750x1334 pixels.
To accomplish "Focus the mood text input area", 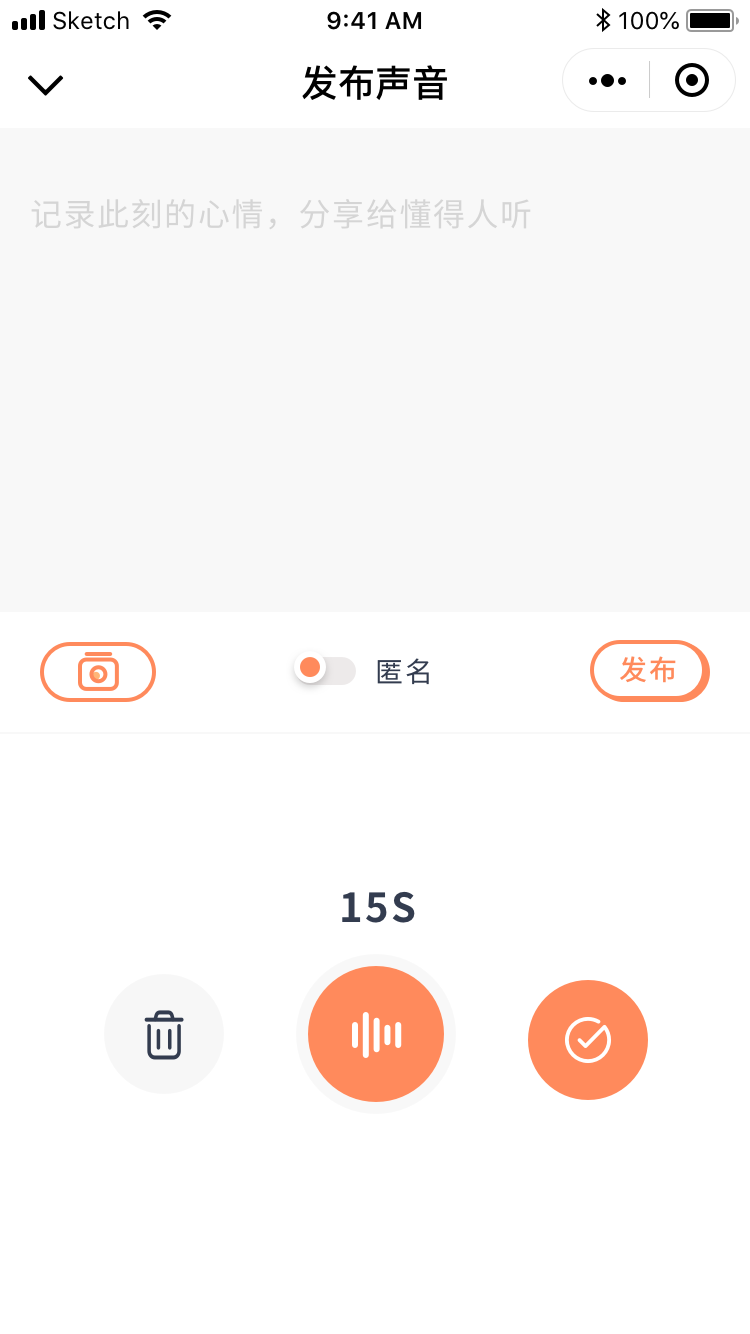I will pos(375,370).
